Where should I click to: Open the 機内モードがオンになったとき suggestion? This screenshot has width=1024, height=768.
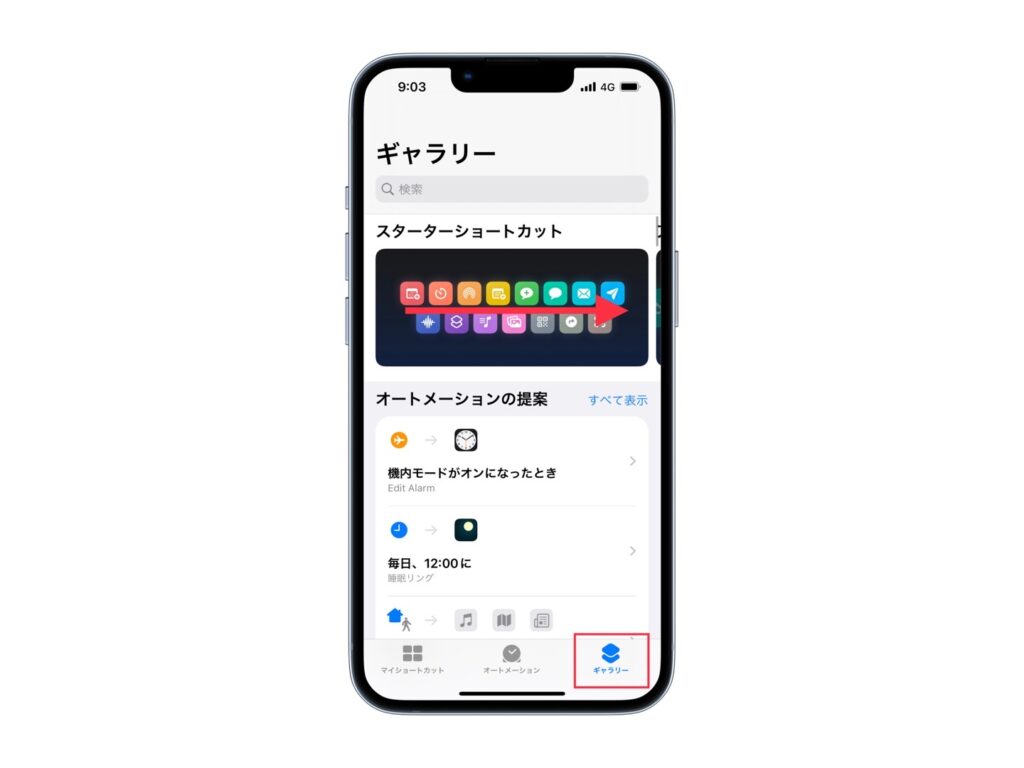click(x=511, y=462)
